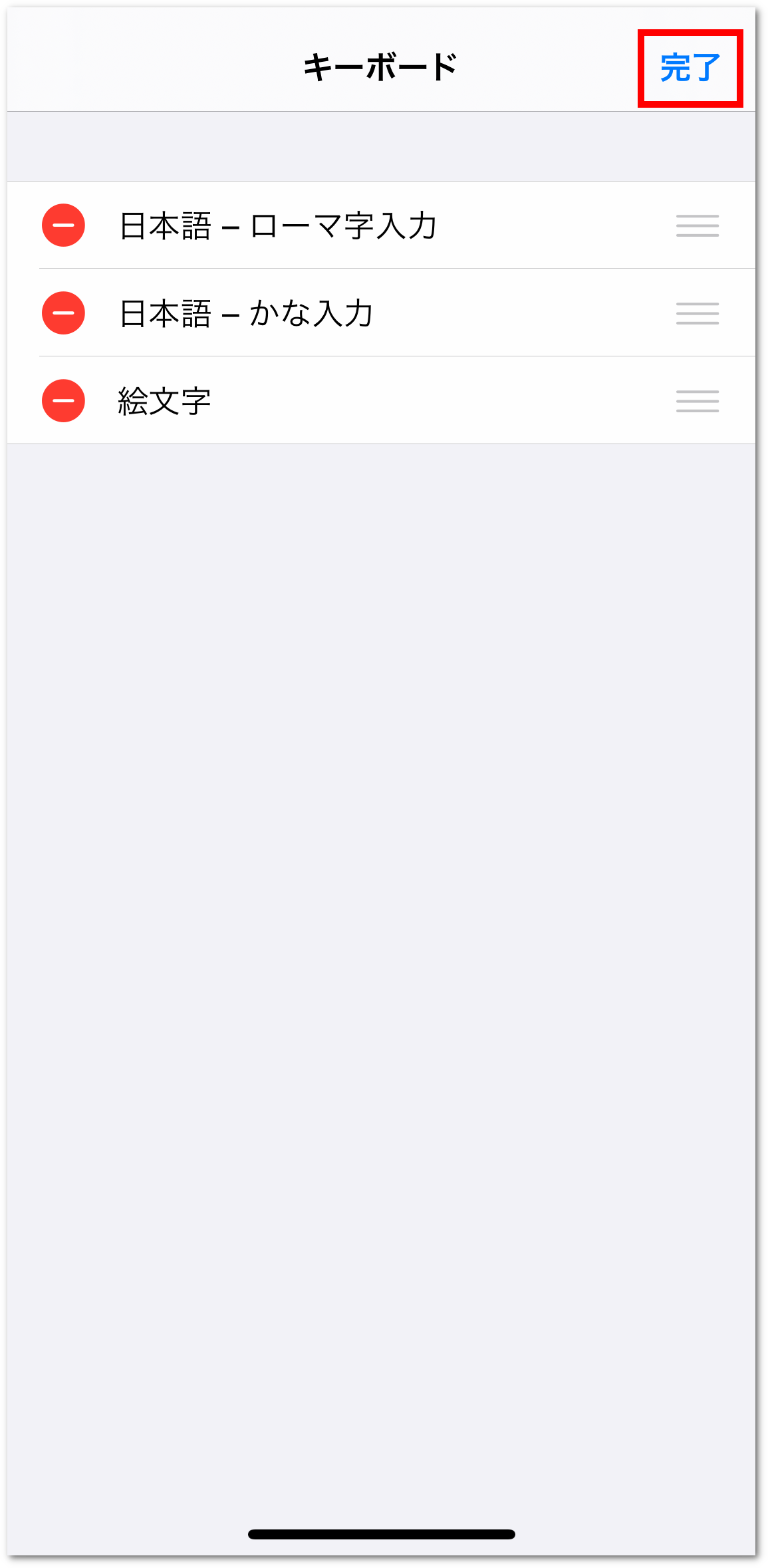This screenshot has height=1568, width=768.
Task: Tap reorder handle on 日本語 – ローマ字入力 row
Action: click(697, 225)
